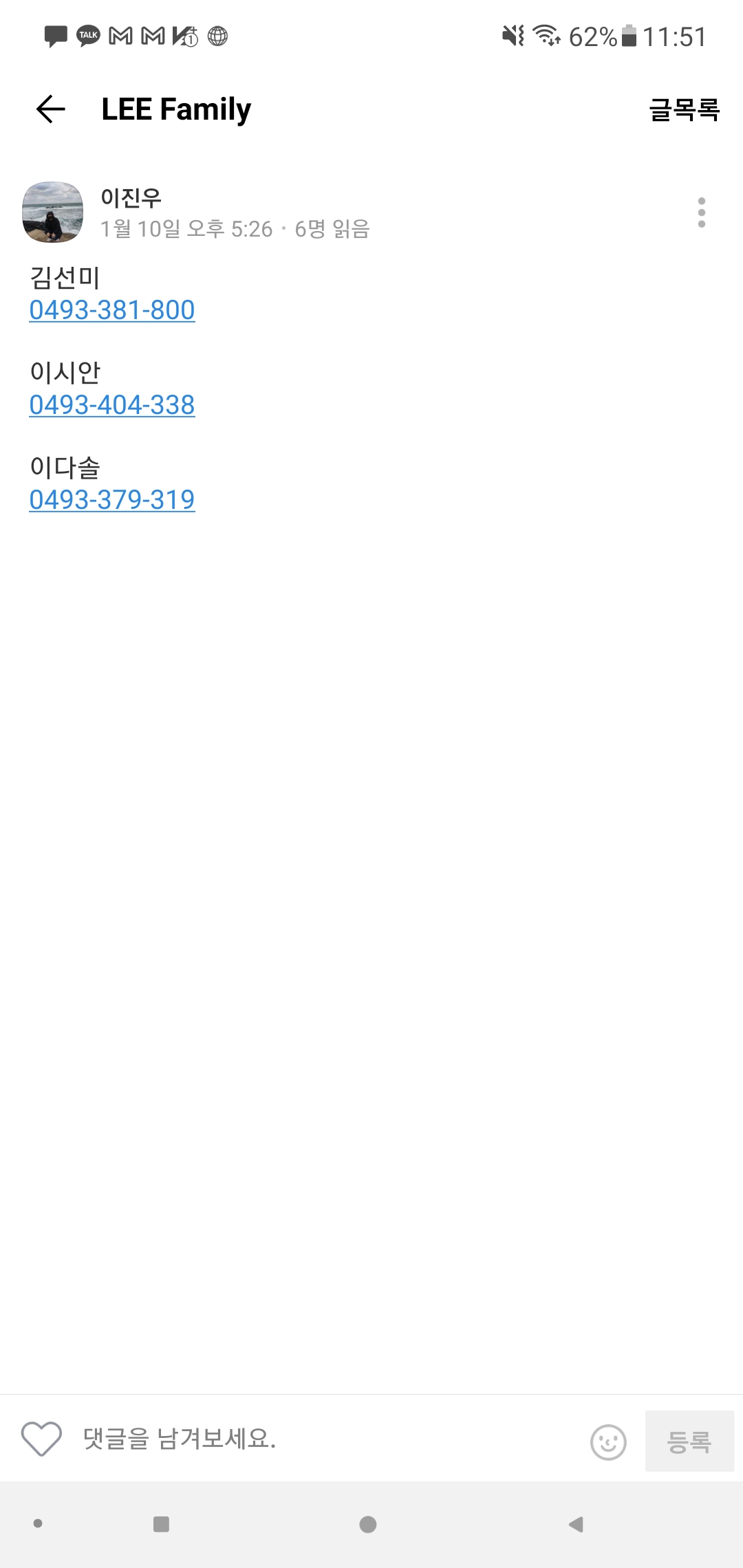Go back using the arrow icon
The width and height of the screenshot is (743, 1568).
click(50, 109)
